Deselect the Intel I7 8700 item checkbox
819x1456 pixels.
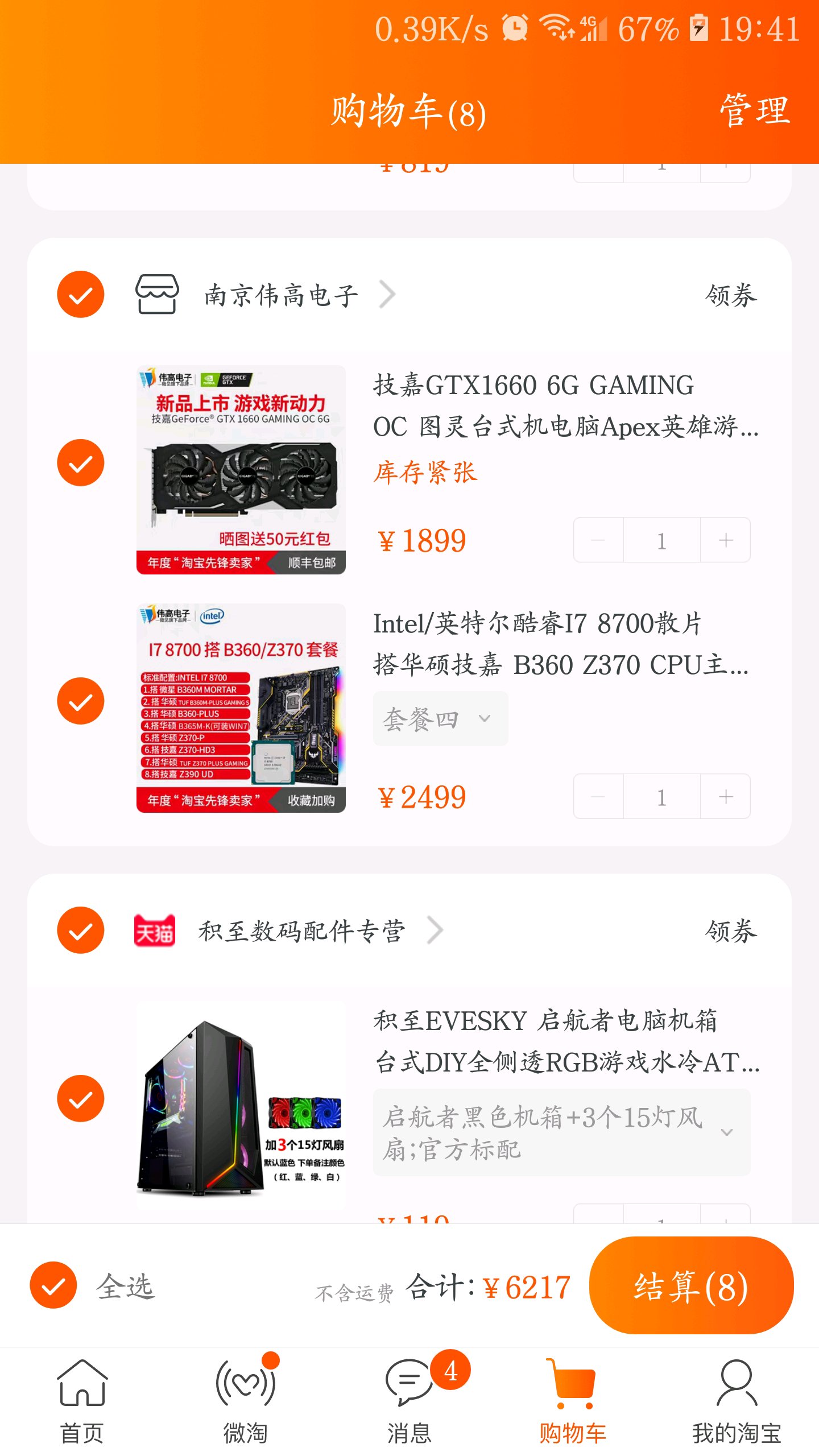[x=81, y=701]
